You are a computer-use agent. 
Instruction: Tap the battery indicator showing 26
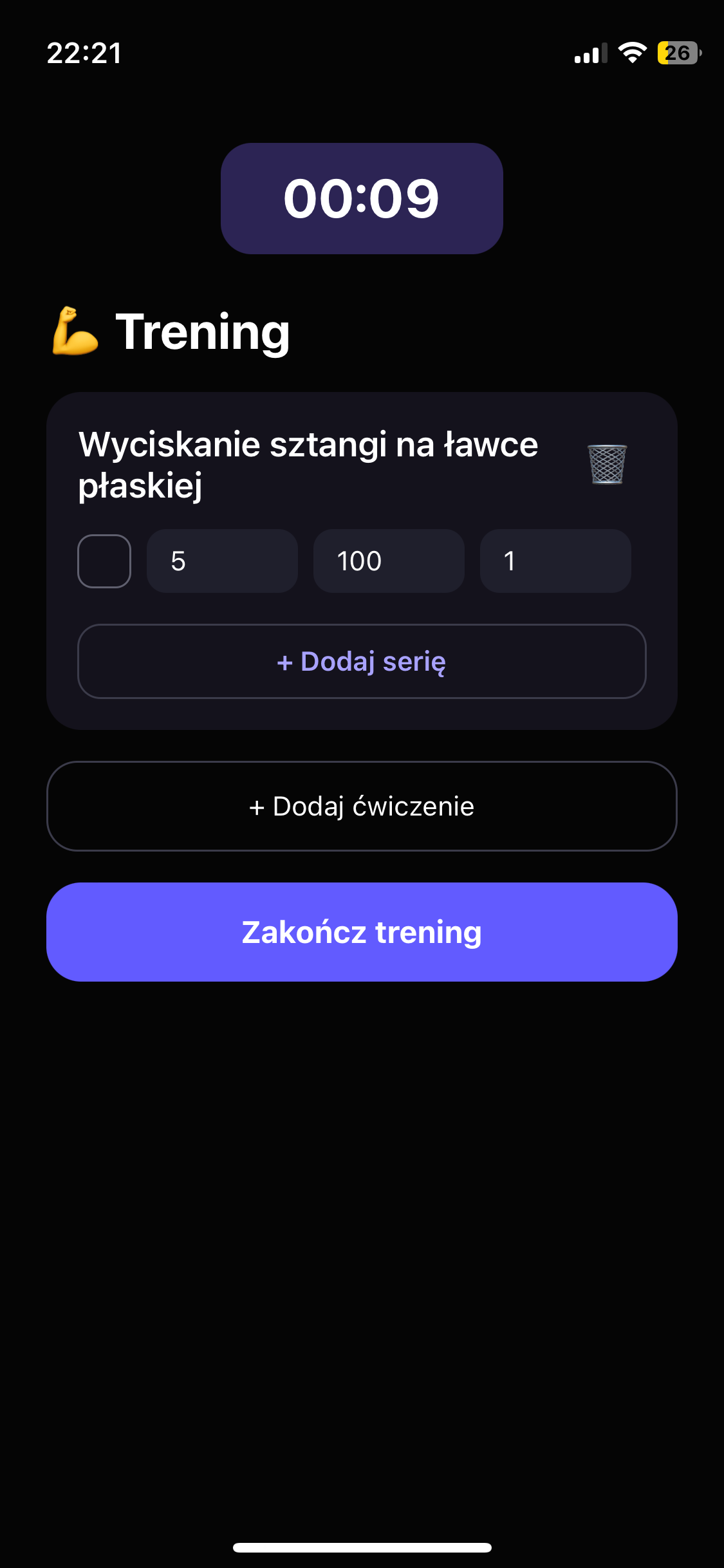(x=676, y=54)
